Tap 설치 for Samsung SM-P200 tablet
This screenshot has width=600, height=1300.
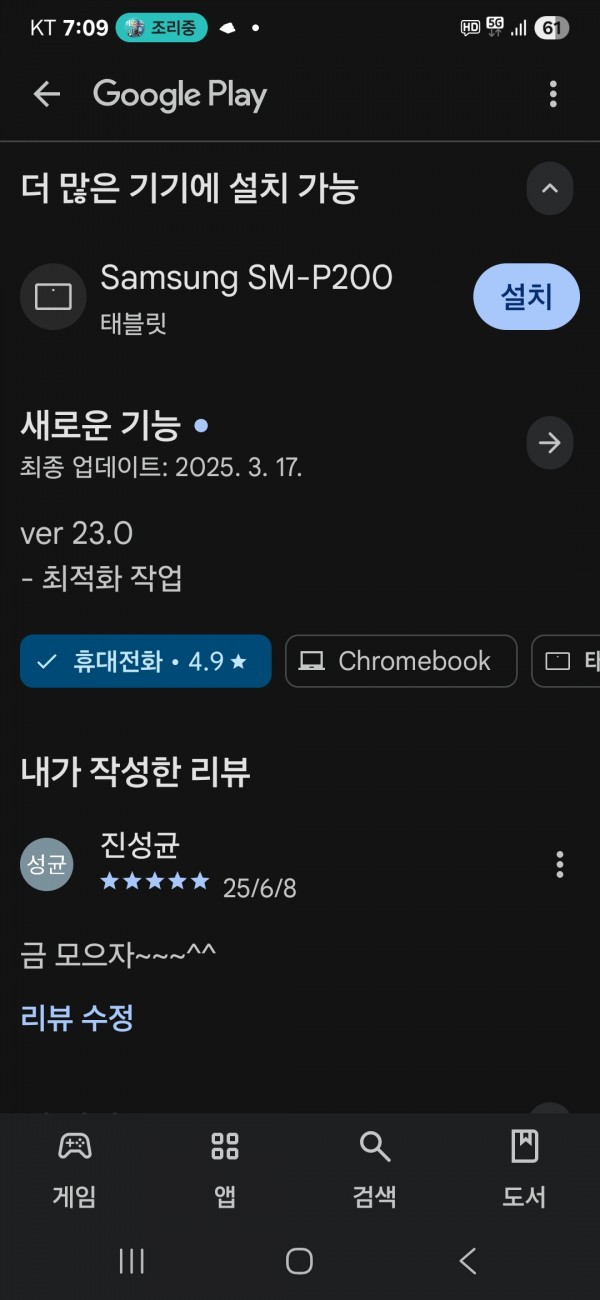[x=526, y=297]
